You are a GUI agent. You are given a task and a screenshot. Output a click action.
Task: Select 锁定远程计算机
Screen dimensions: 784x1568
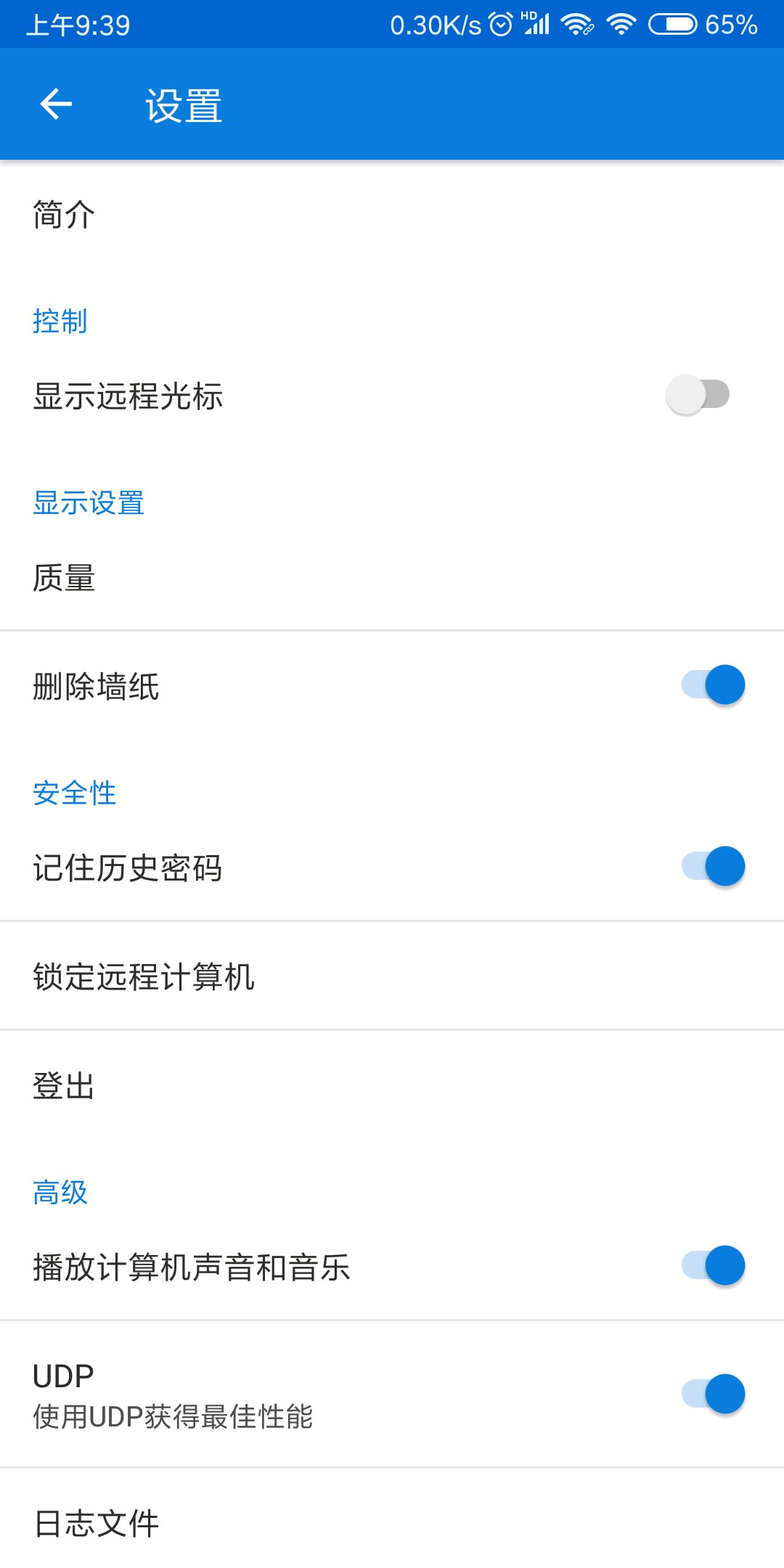(392, 976)
